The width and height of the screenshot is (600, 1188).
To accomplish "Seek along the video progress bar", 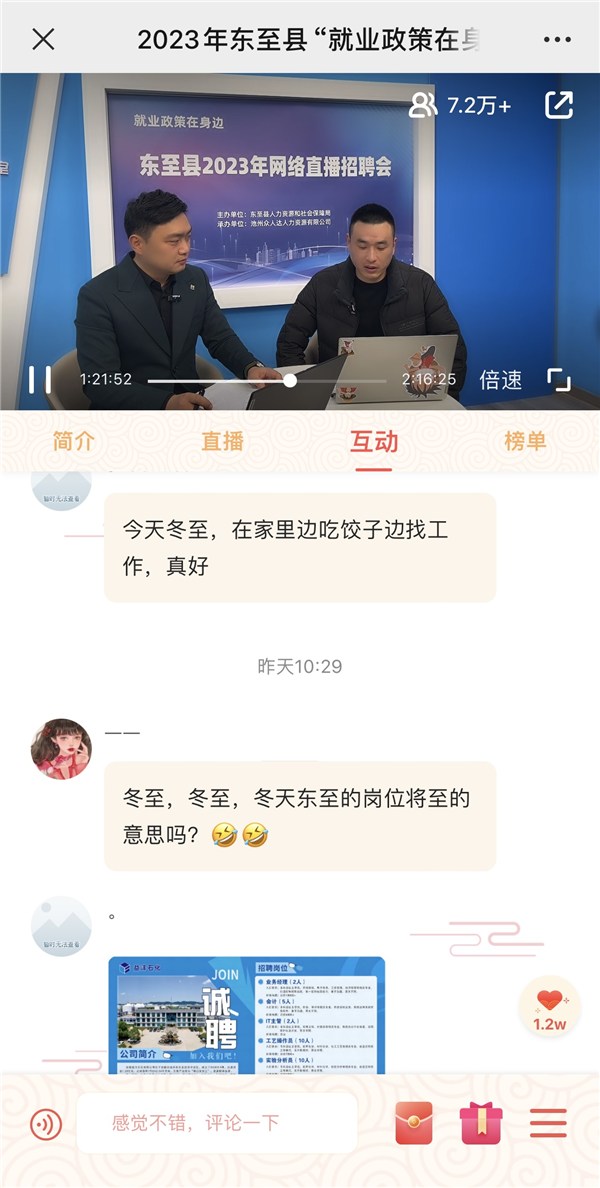I will 267,380.
